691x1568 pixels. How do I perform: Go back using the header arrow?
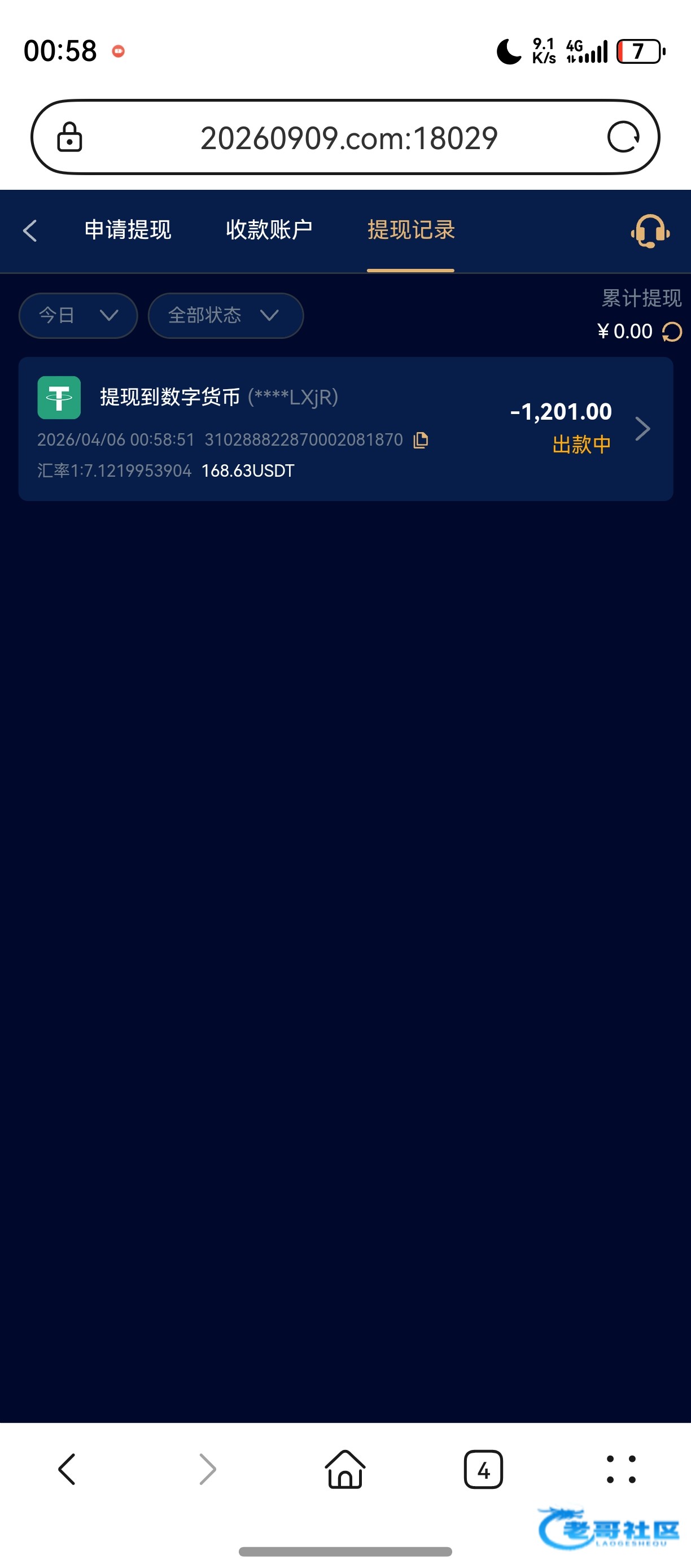30,230
